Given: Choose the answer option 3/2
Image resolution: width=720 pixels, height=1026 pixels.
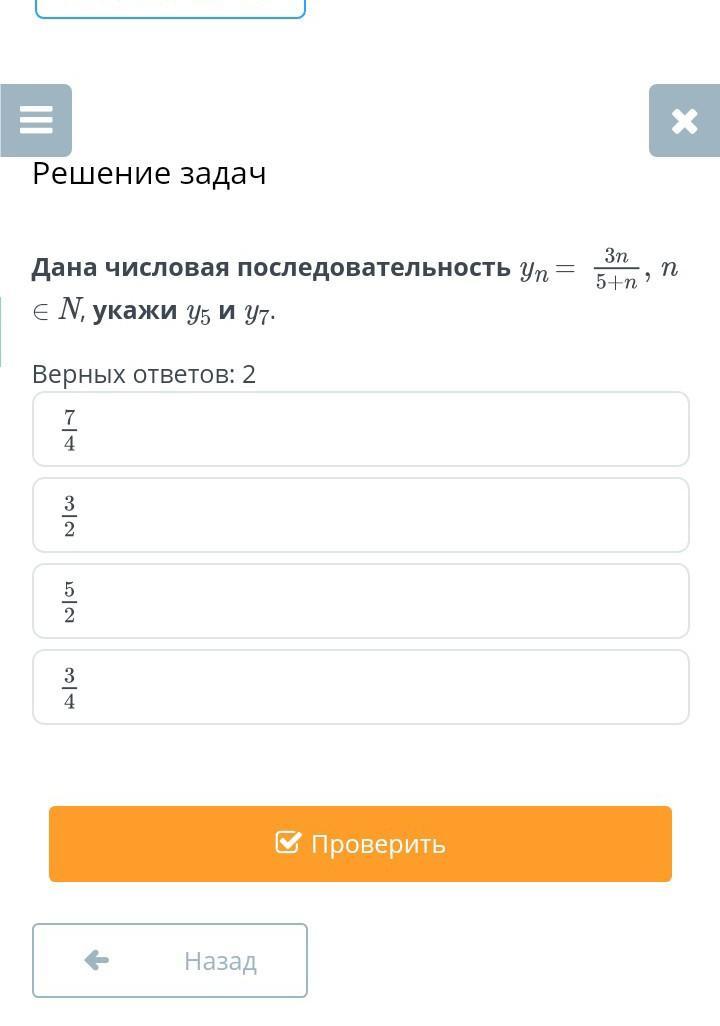Looking at the screenshot, I should (x=360, y=515).
